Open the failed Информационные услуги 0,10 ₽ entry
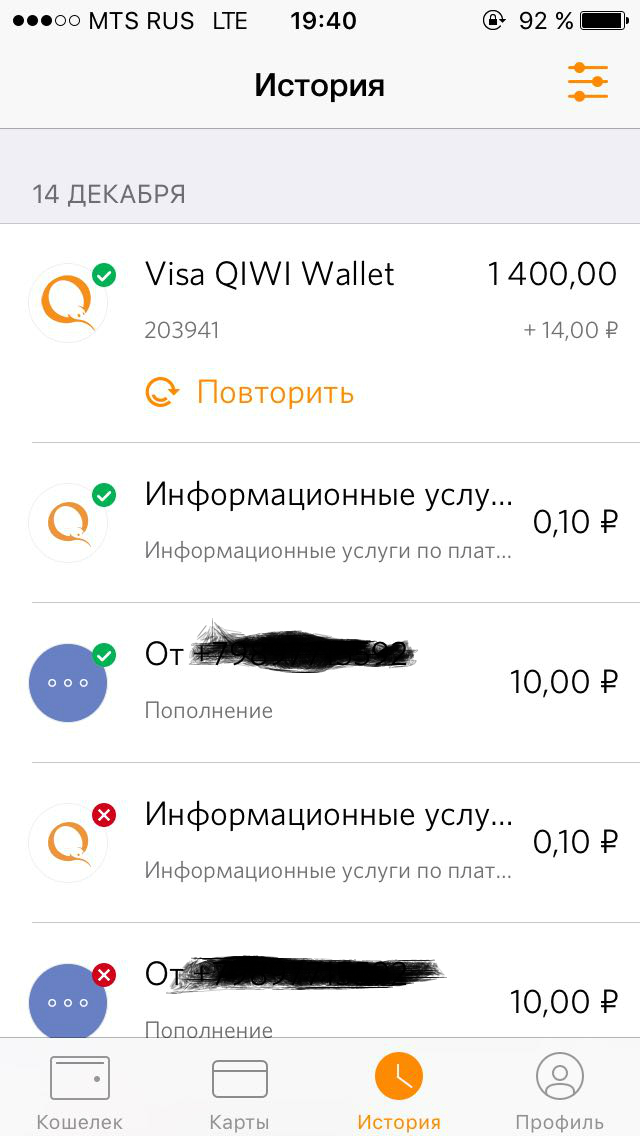 pos(320,843)
